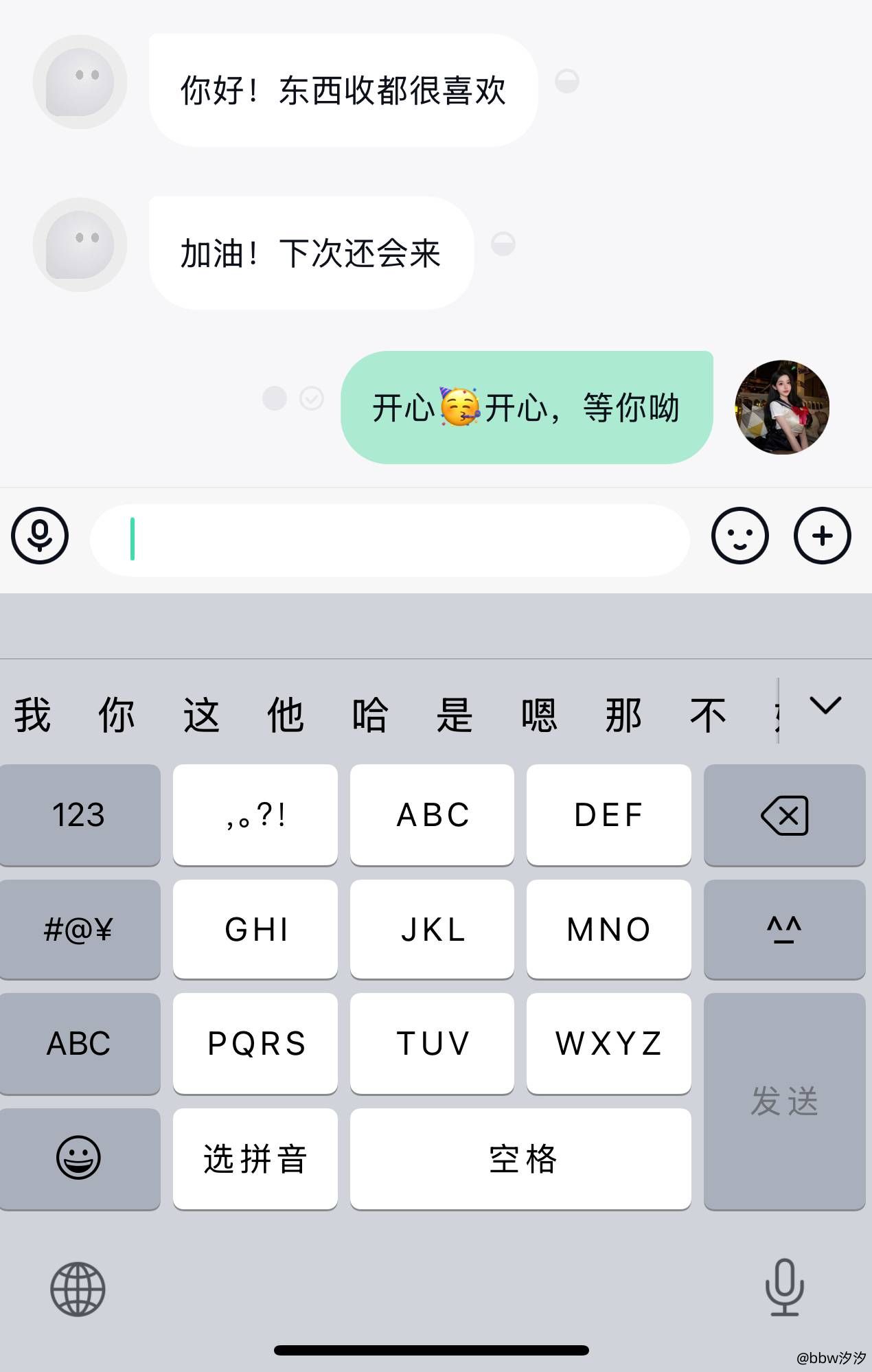872x1372 pixels.
Task: Tap the 空格 space key
Action: pyautogui.click(x=520, y=1159)
